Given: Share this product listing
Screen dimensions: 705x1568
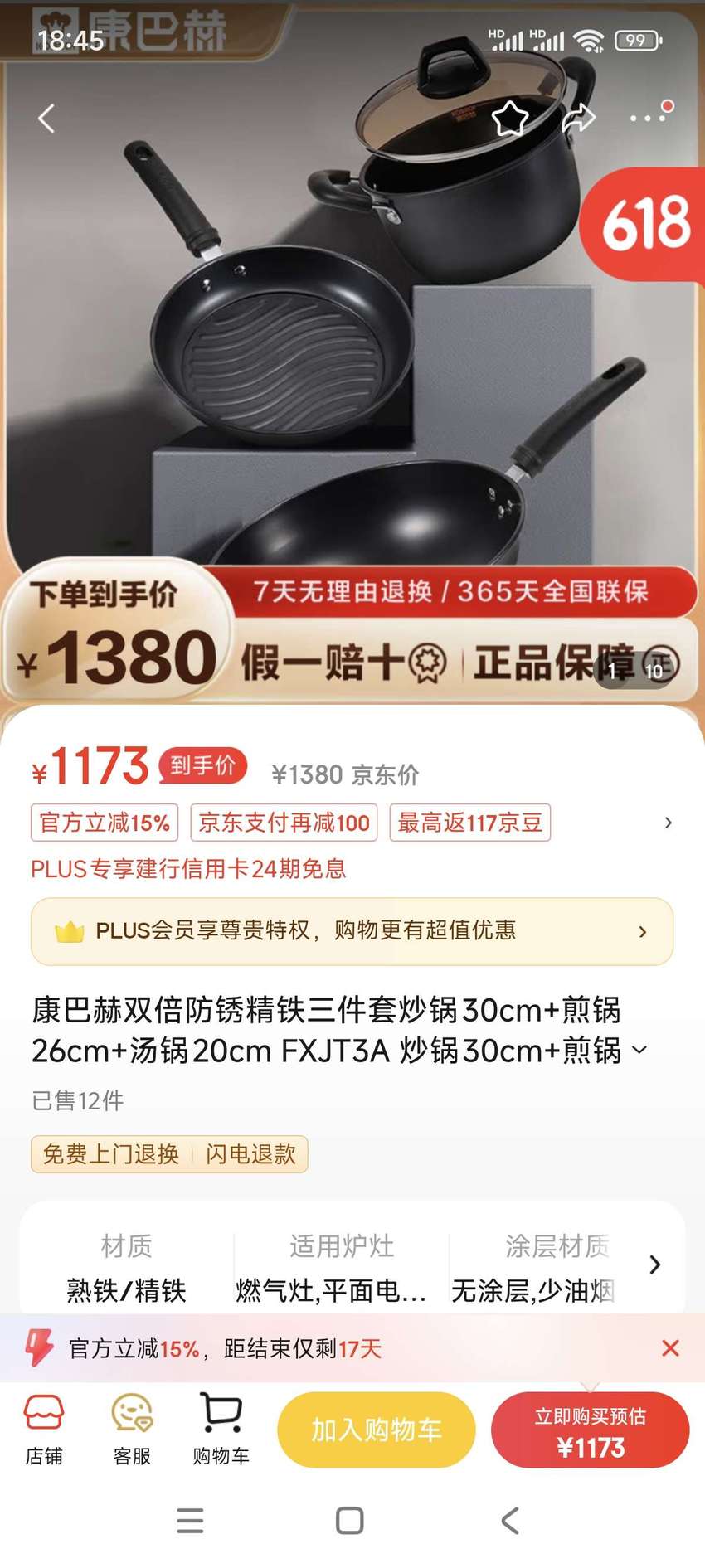Looking at the screenshot, I should point(578,119).
